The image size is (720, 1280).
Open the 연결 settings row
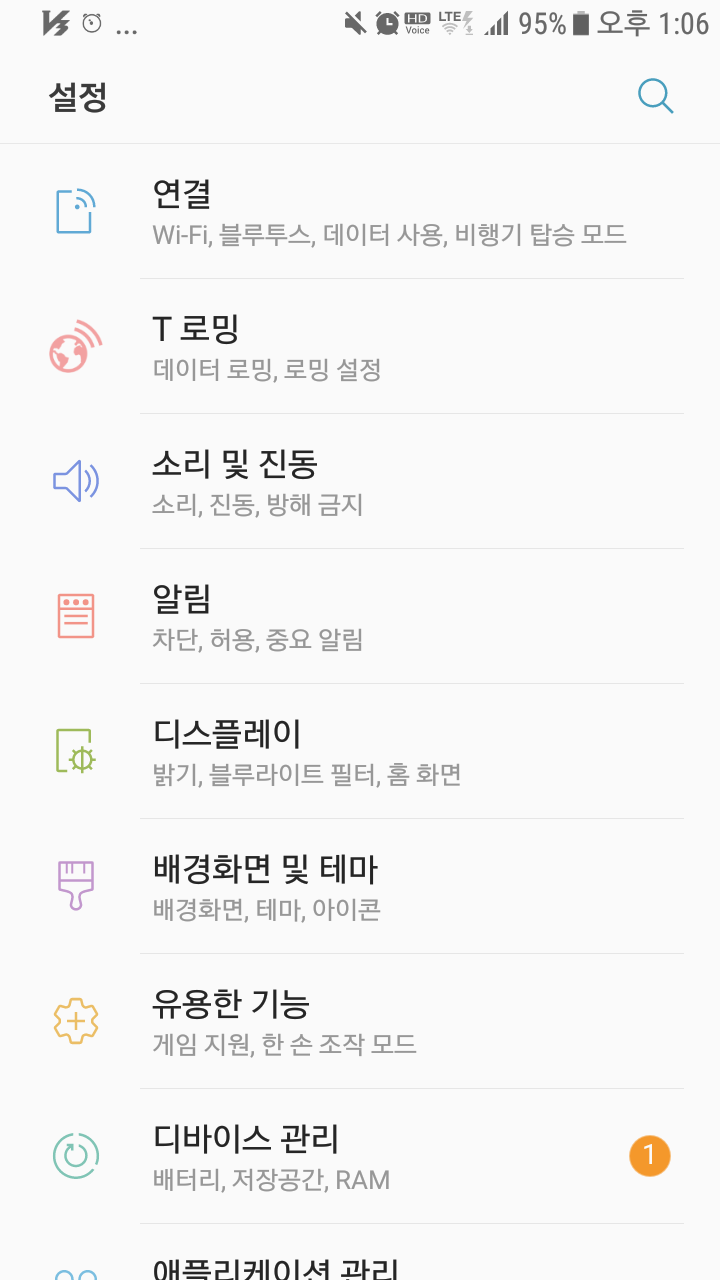360,211
